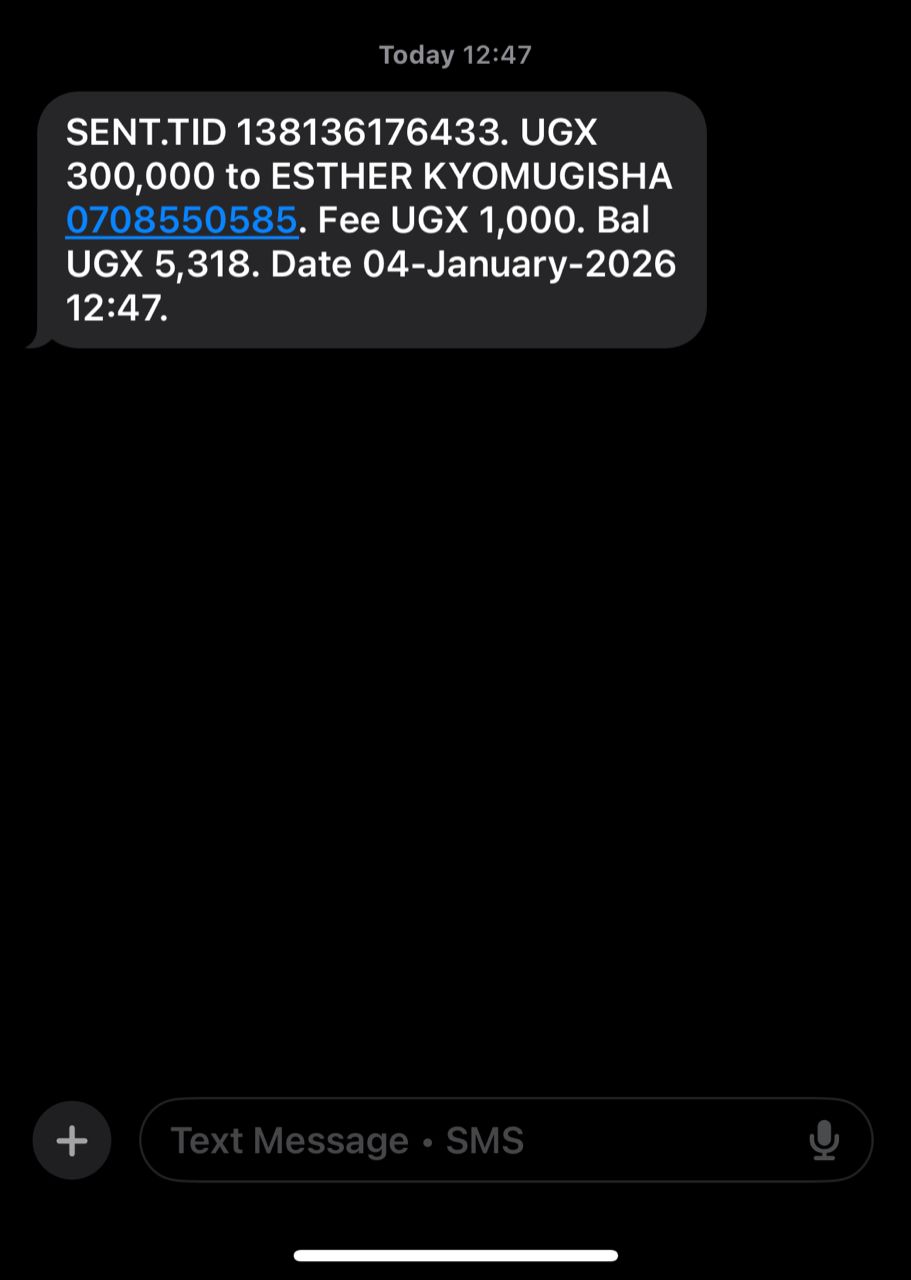This screenshot has width=911, height=1280.
Task: Tap the phone number link 0708550585
Action: pyautogui.click(x=181, y=220)
